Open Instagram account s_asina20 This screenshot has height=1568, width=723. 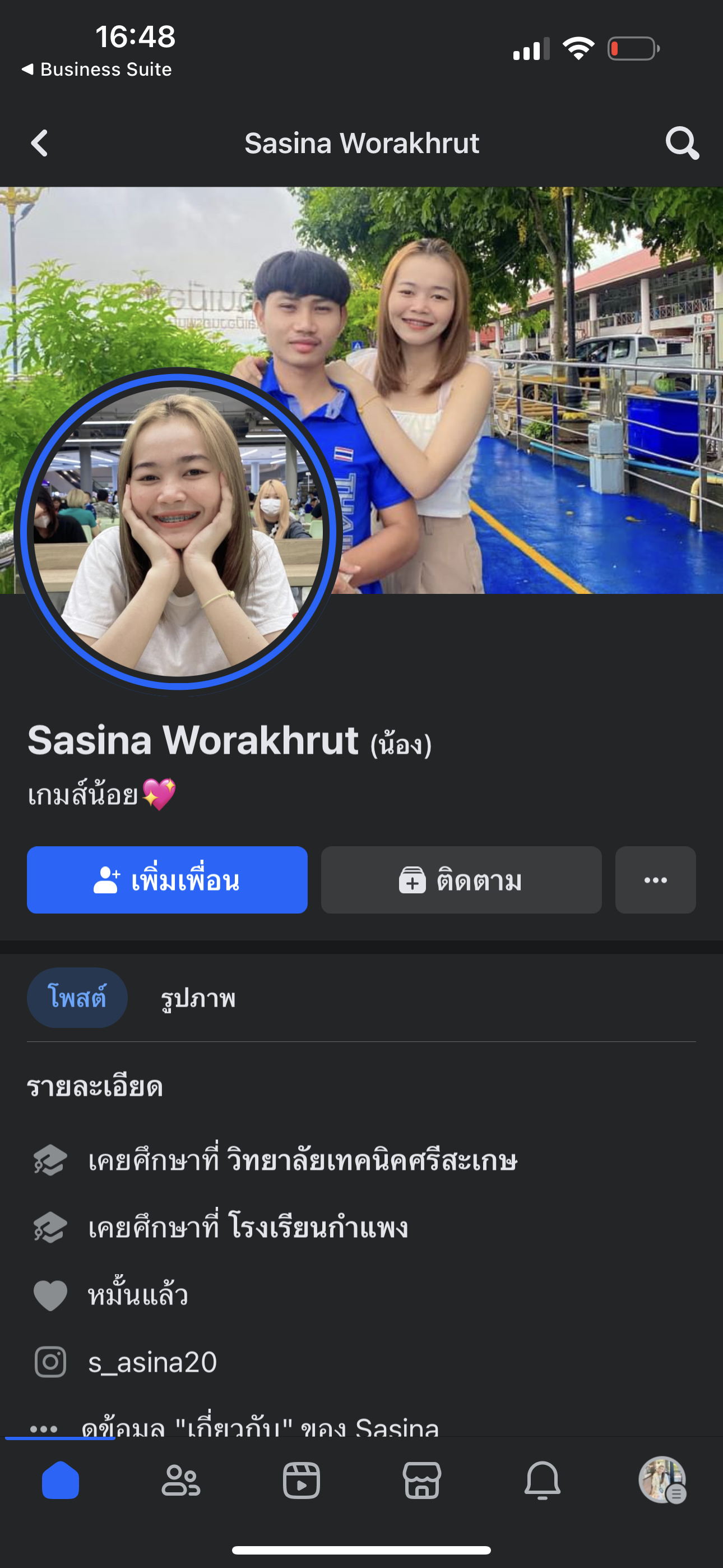[152, 1362]
